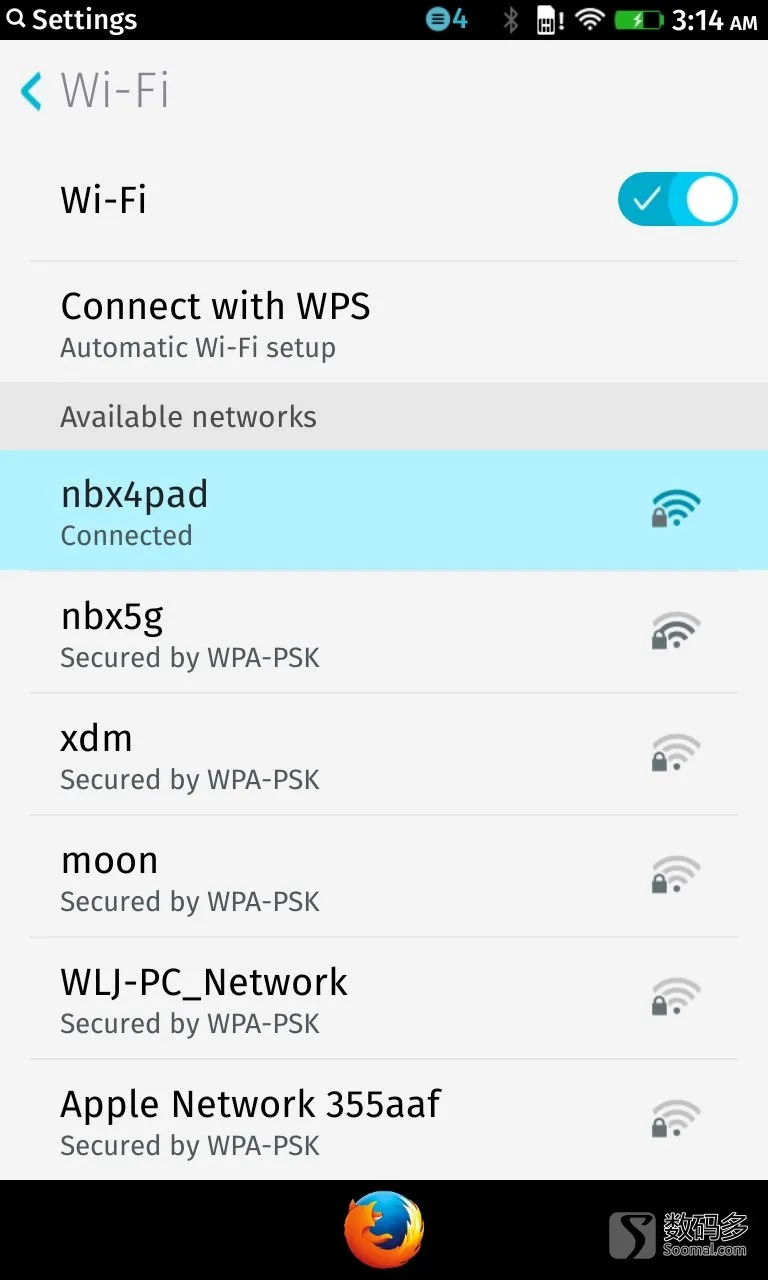Connect to the moon network
Screen dimensions: 768x1280
pyautogui.click(x=383, y=877)
